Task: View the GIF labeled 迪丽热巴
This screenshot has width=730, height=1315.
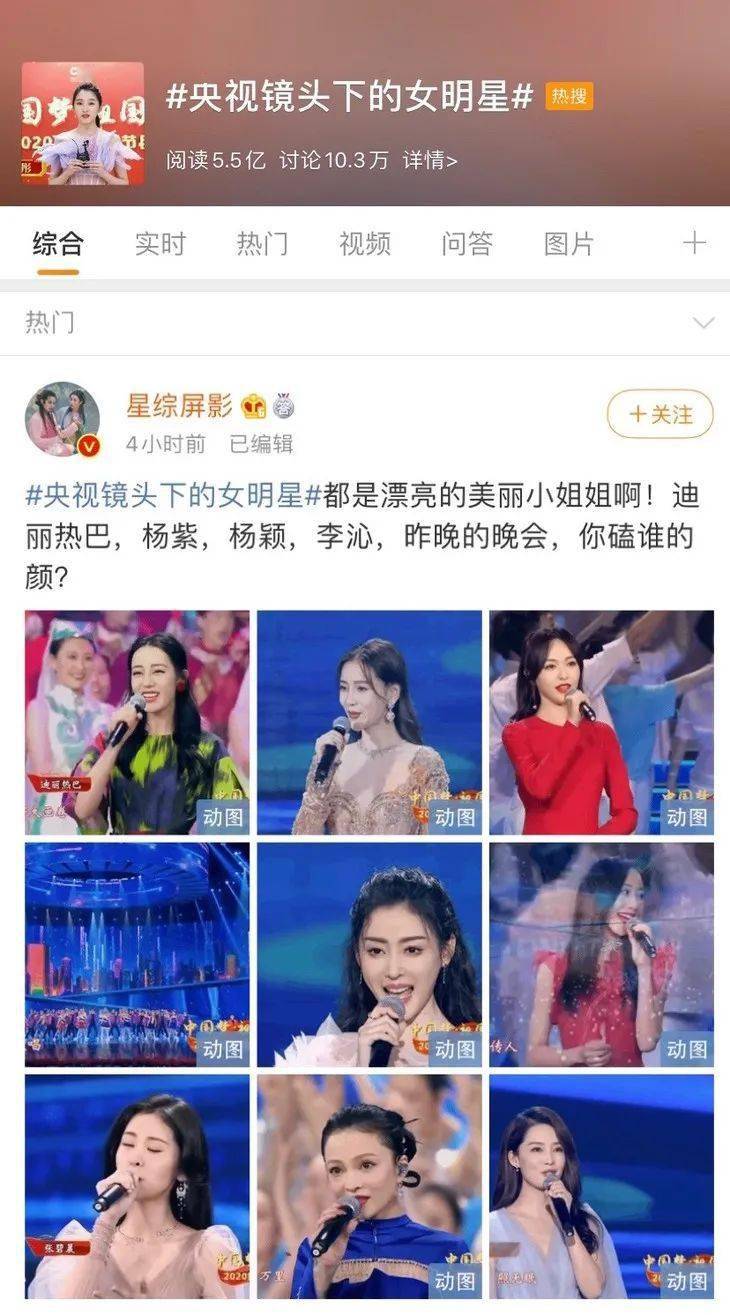Action: [137, 722]
